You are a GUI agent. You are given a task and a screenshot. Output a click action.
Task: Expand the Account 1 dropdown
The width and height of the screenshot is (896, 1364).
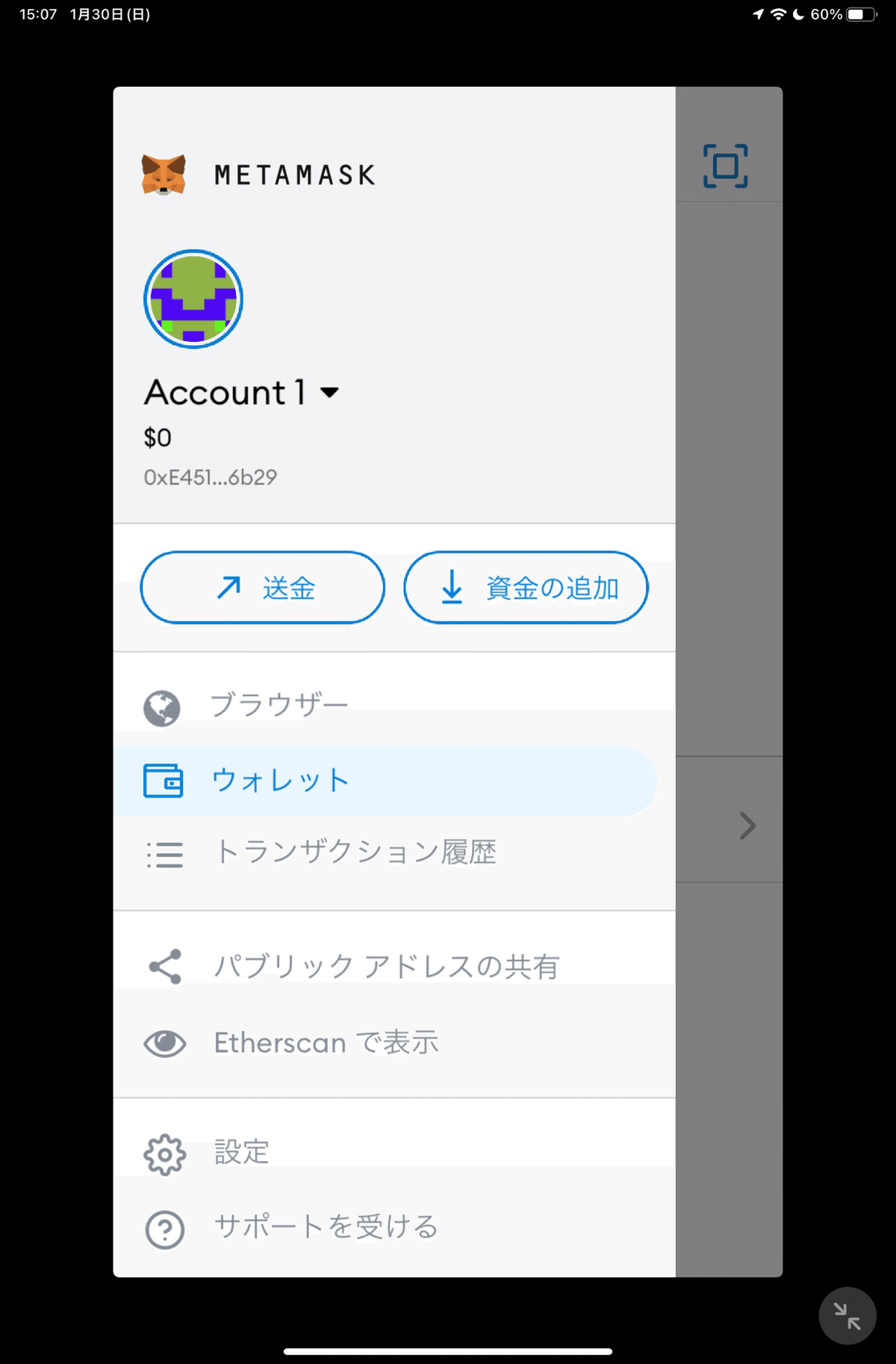pos(329,393)
